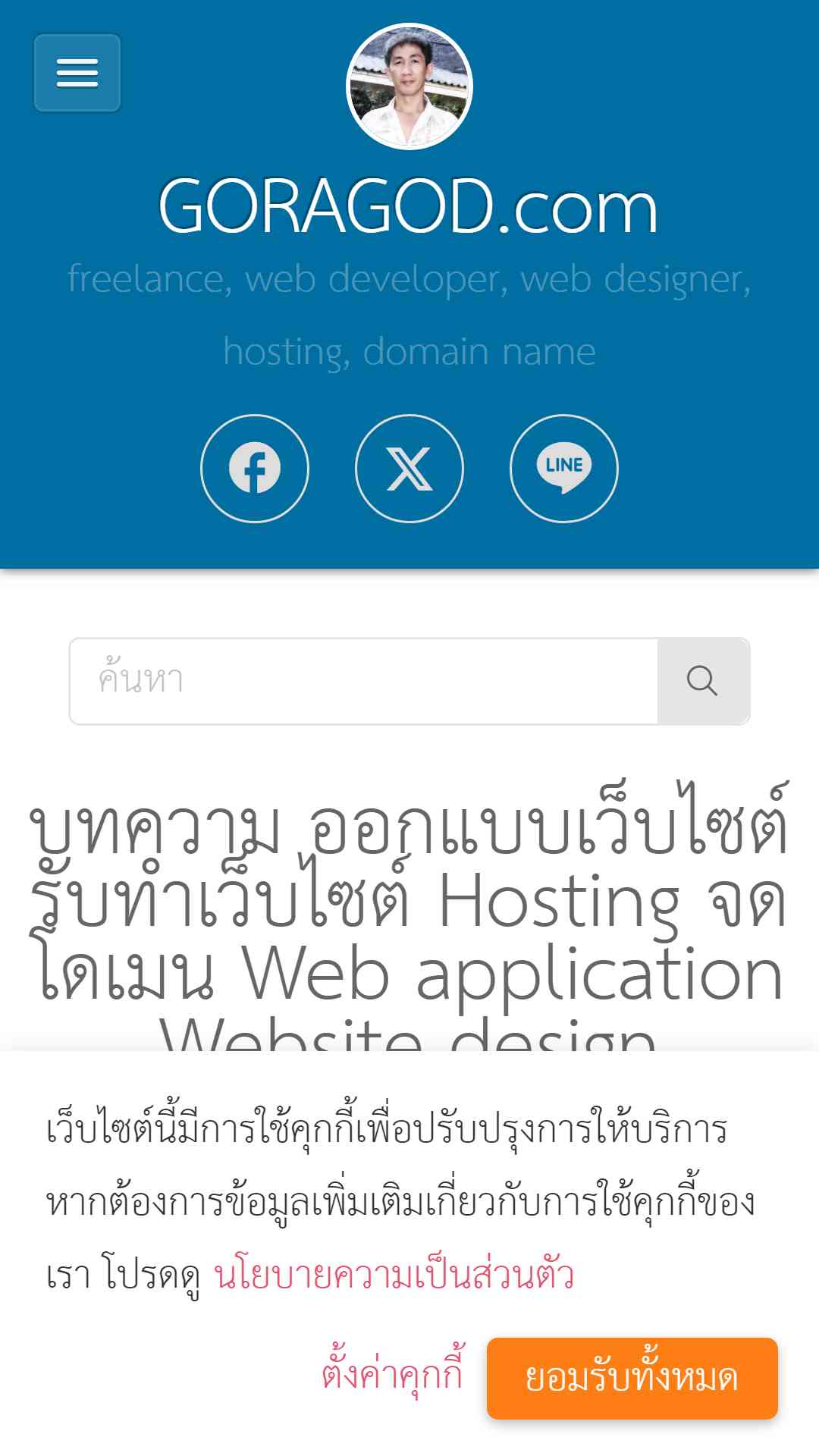The image size is (819, 1456).
Task: Tap the ค้นหา search field
Action: [x=364, y=681]
